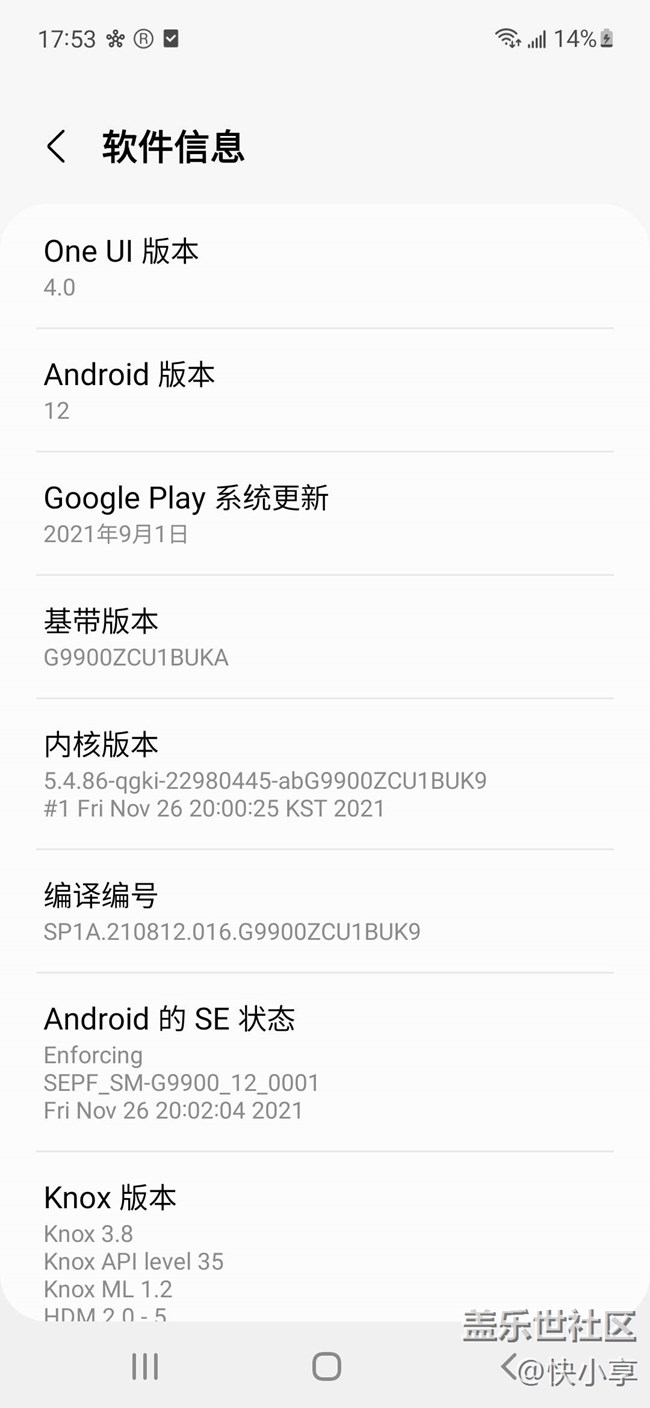Viewport: 650px width, 1408px height.
Task: Select the Android 的 SE 状态 row
Action: pos(324,1062)
